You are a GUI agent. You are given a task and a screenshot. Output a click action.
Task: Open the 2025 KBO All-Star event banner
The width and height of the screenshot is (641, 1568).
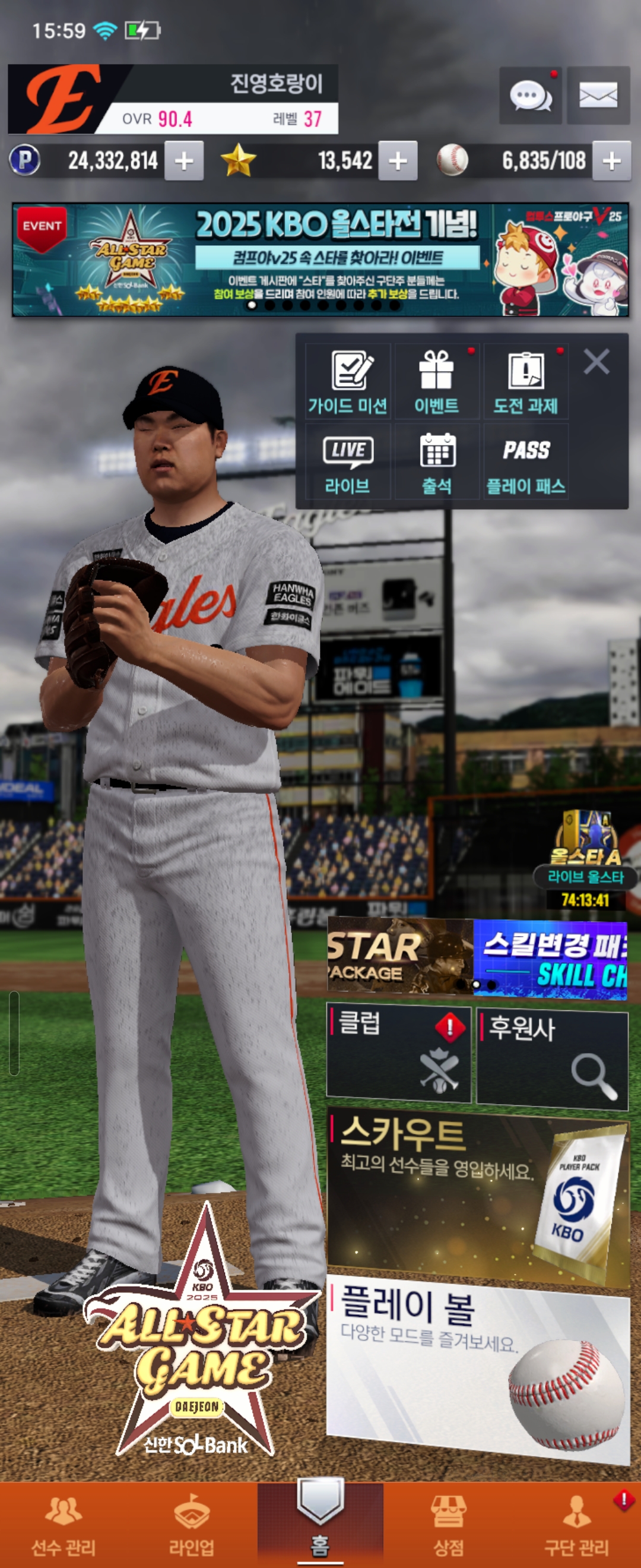click(x=320, y=260)
